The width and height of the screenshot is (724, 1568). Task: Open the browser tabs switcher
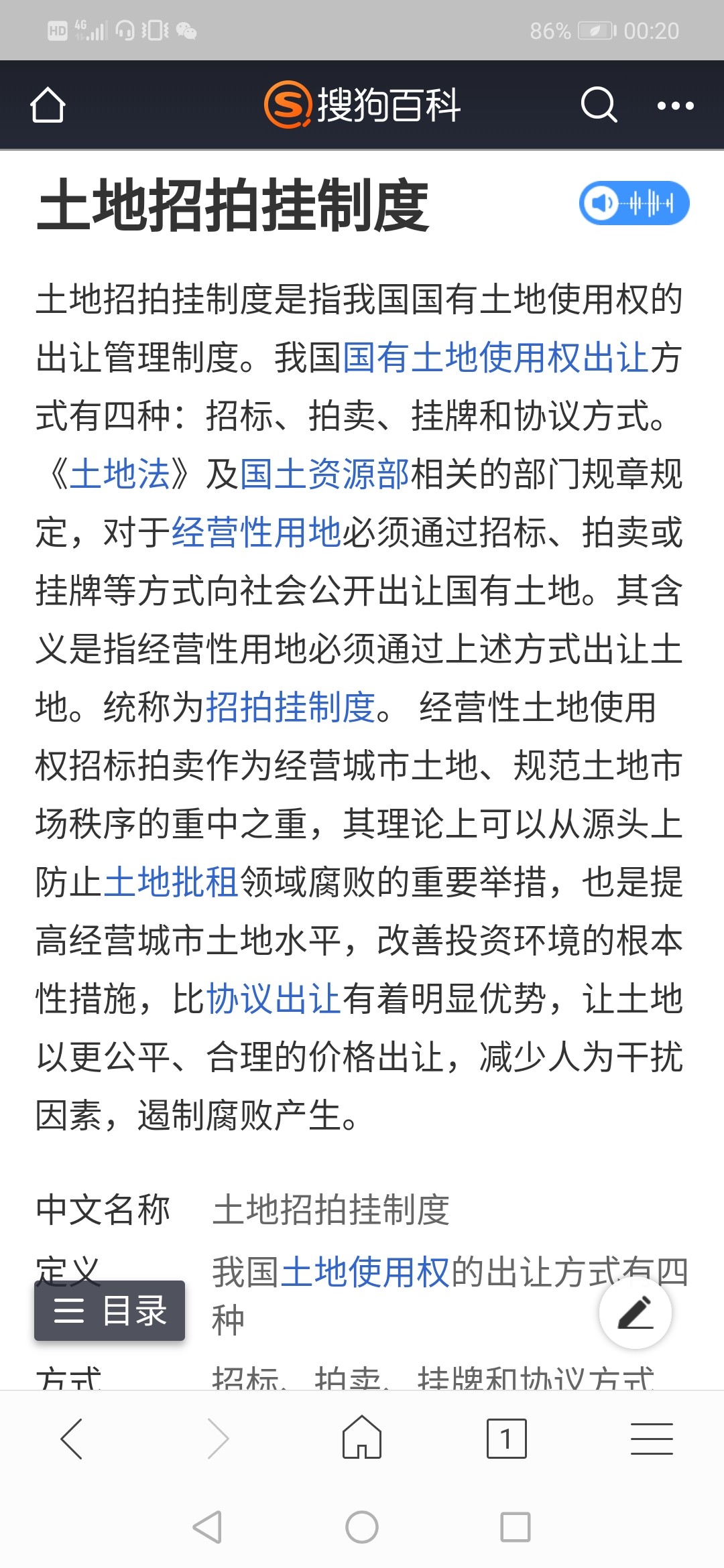506,1439
